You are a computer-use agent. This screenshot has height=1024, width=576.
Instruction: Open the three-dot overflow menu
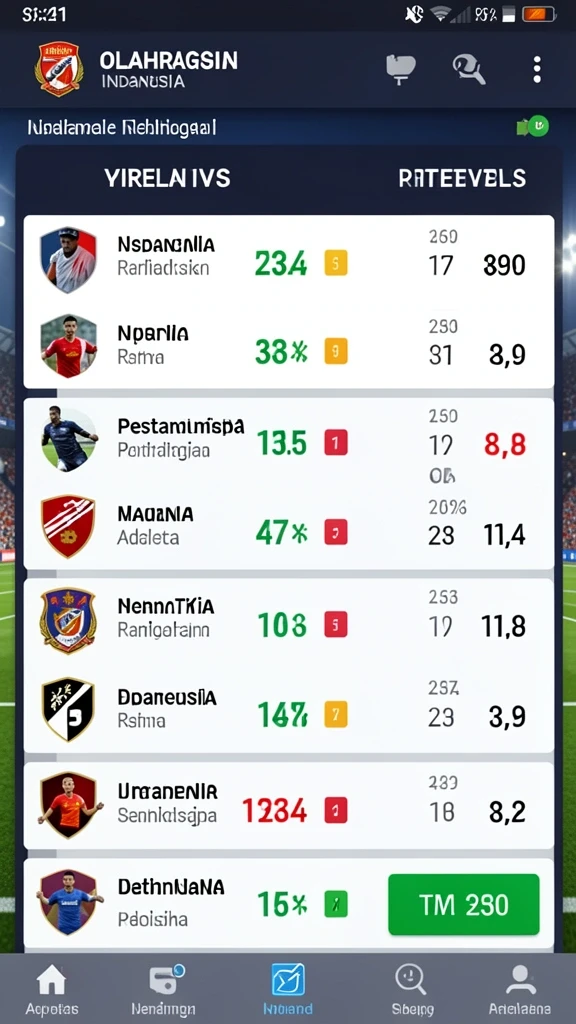(537, 69)
